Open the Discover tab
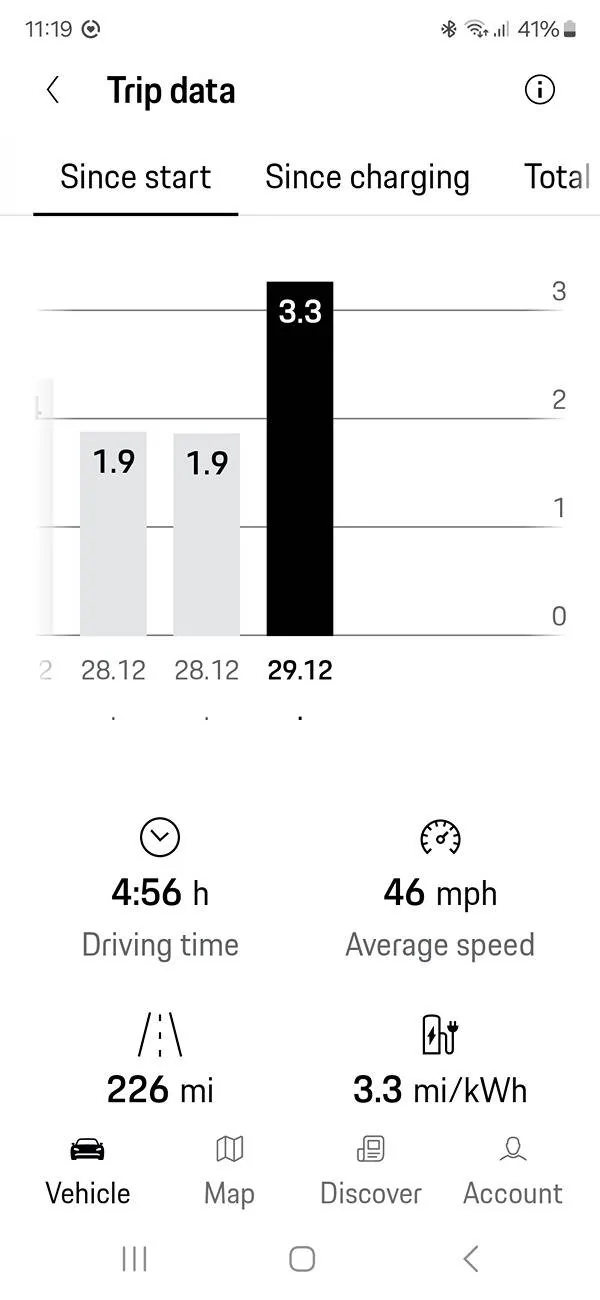This screenshot has width=600, height=1300. click(370, 1171)
